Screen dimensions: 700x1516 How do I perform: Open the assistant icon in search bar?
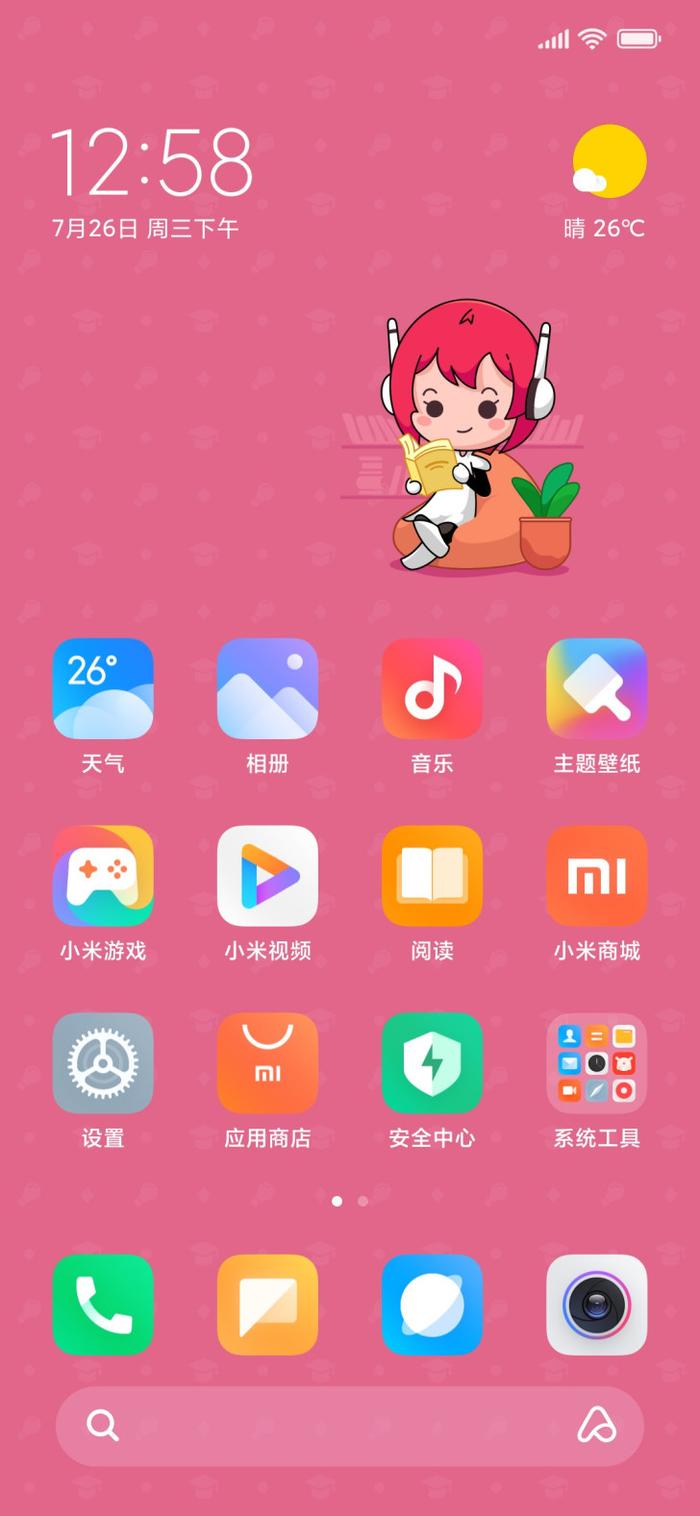(597, 1426)
